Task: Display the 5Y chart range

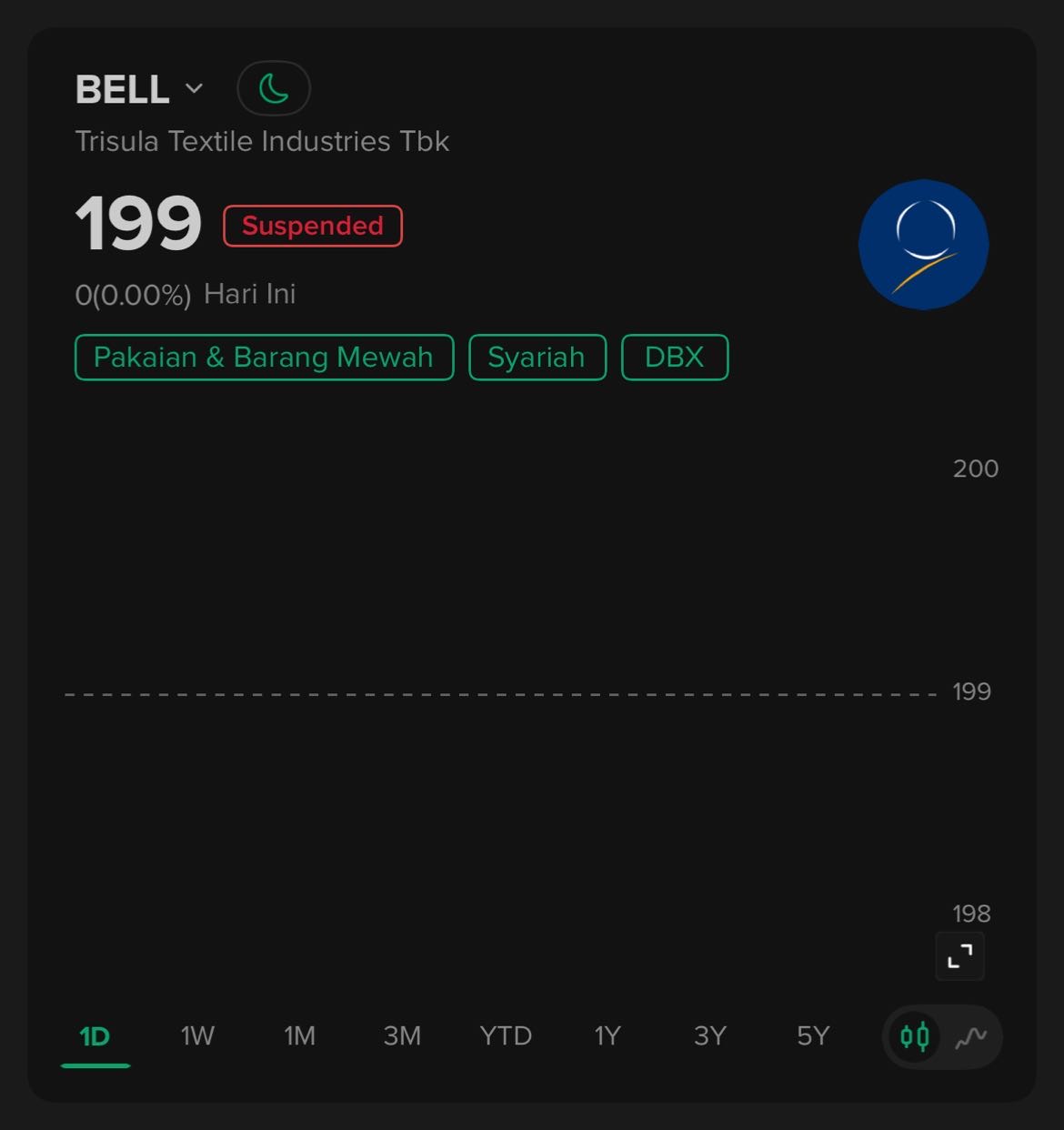Action: point(813,1036)
